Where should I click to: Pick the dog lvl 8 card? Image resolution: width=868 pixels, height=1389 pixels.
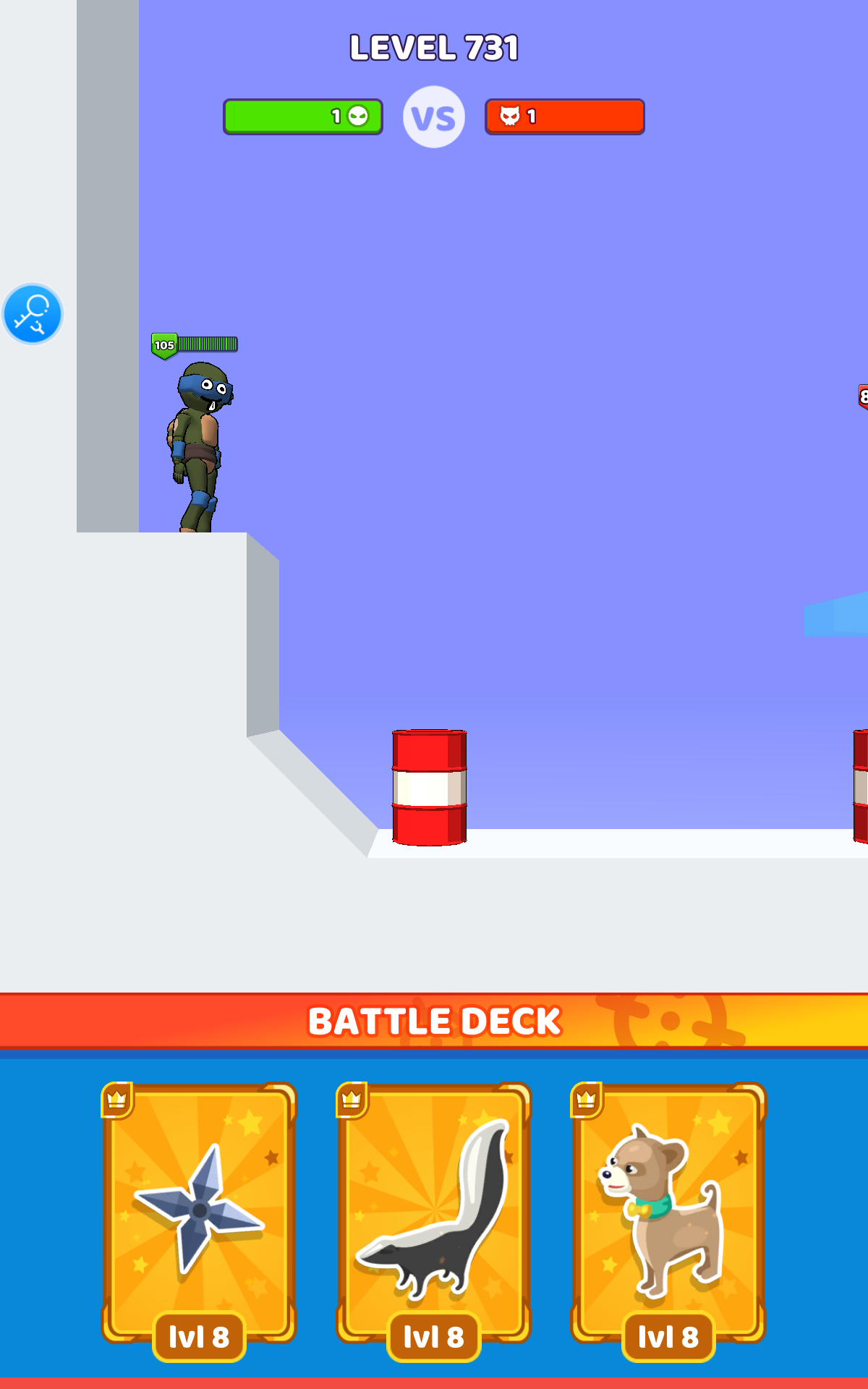(x=668, y=1215)
